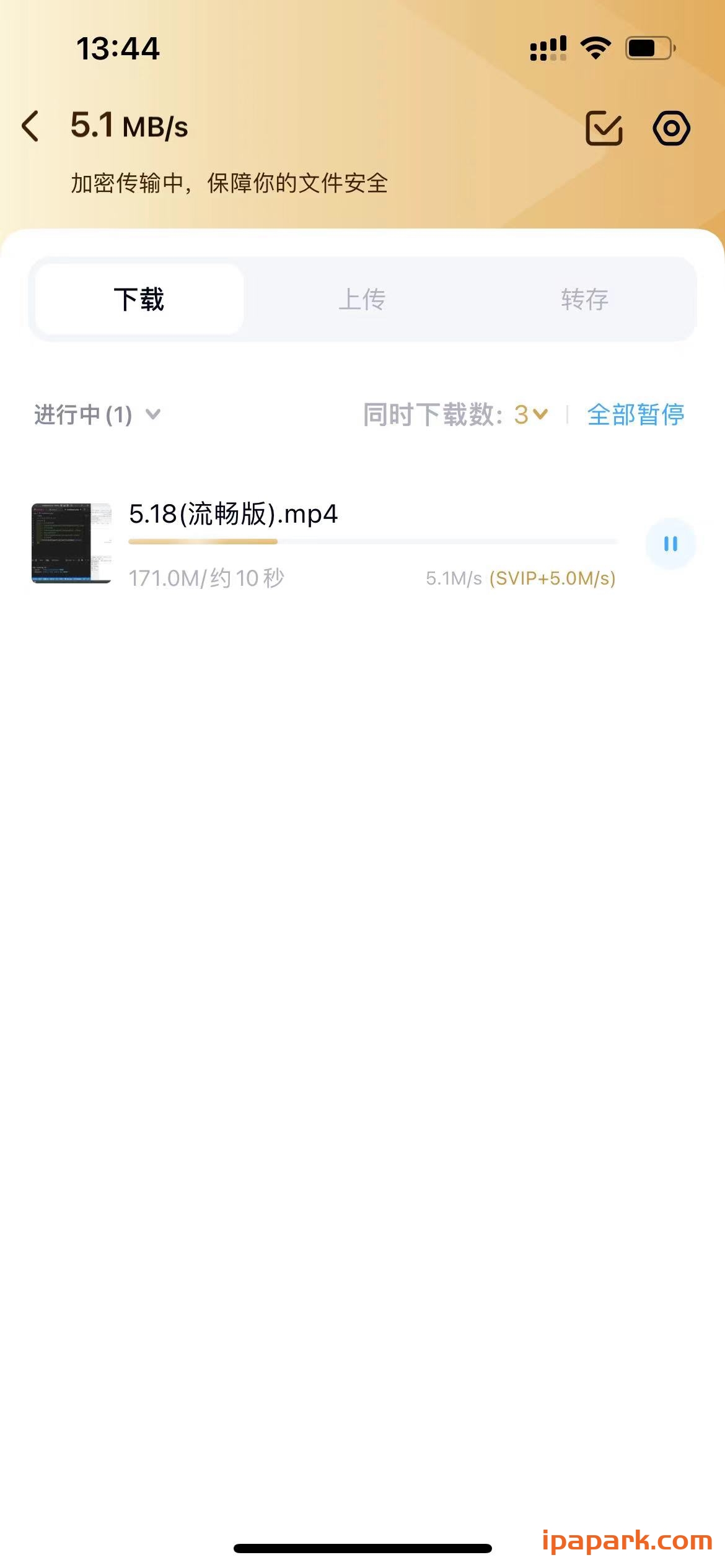Tap 全部暂停 to pause all downloads
Image resolution: width=725 pixels, height=1568 pixels.
pos(635,416)
